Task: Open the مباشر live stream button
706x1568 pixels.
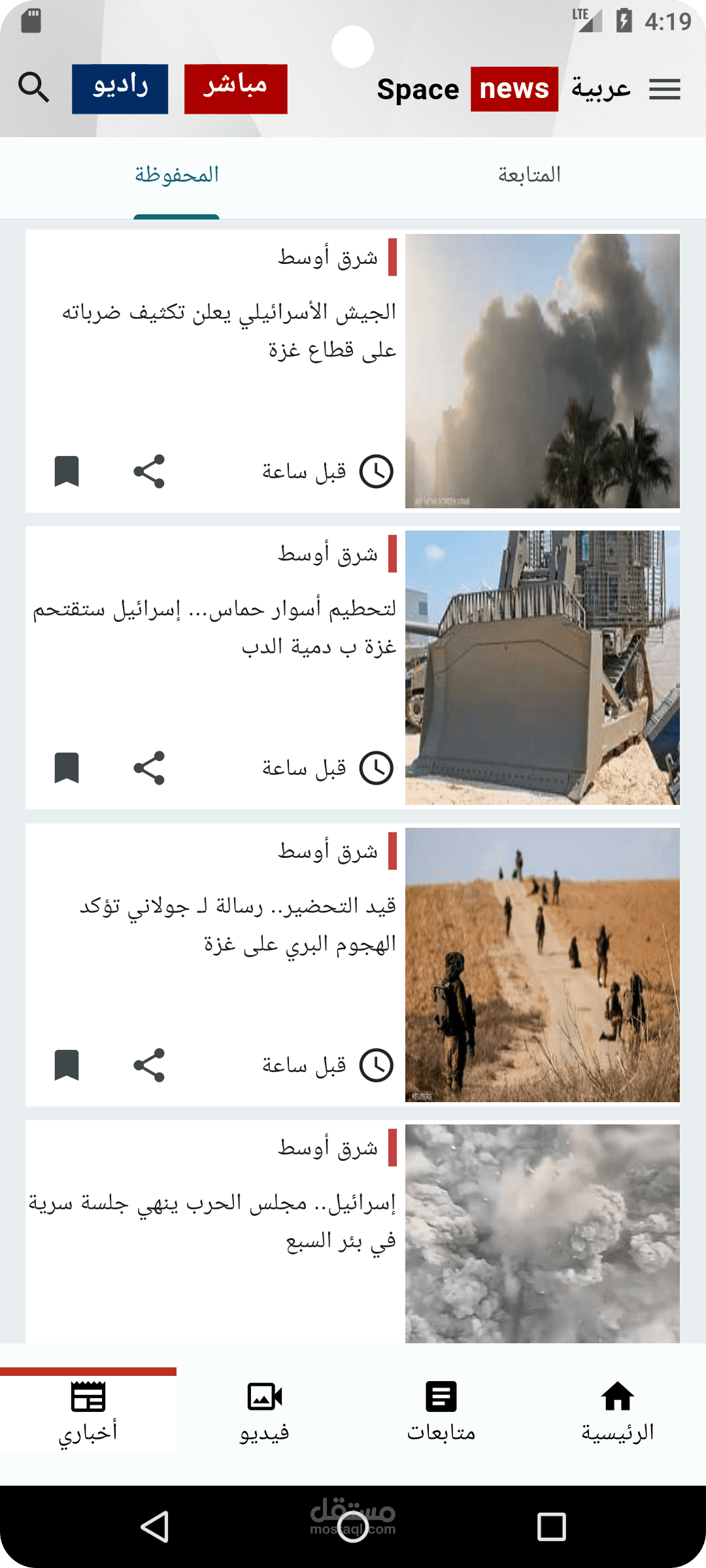Action: tap(235, 89)
